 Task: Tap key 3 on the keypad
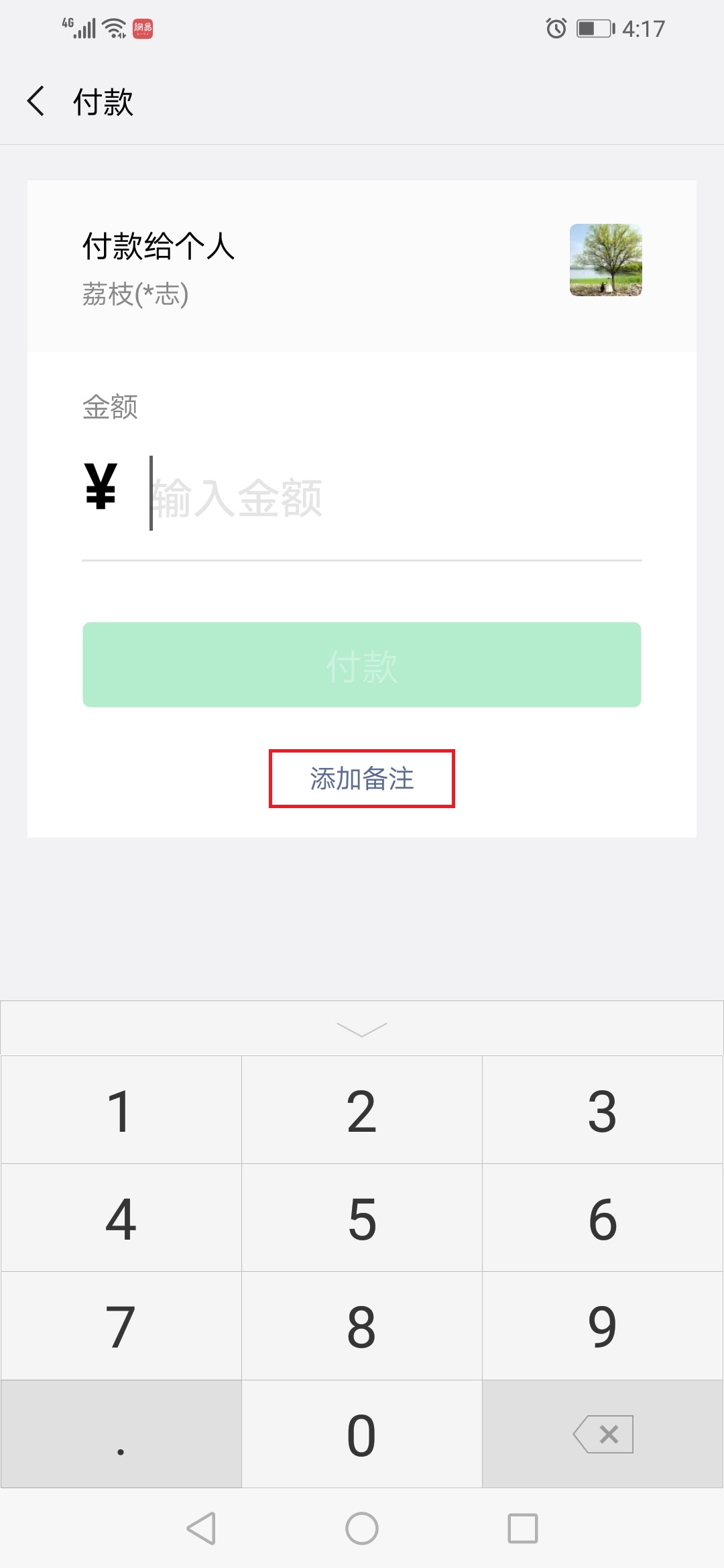click(x=602, y=1110)
